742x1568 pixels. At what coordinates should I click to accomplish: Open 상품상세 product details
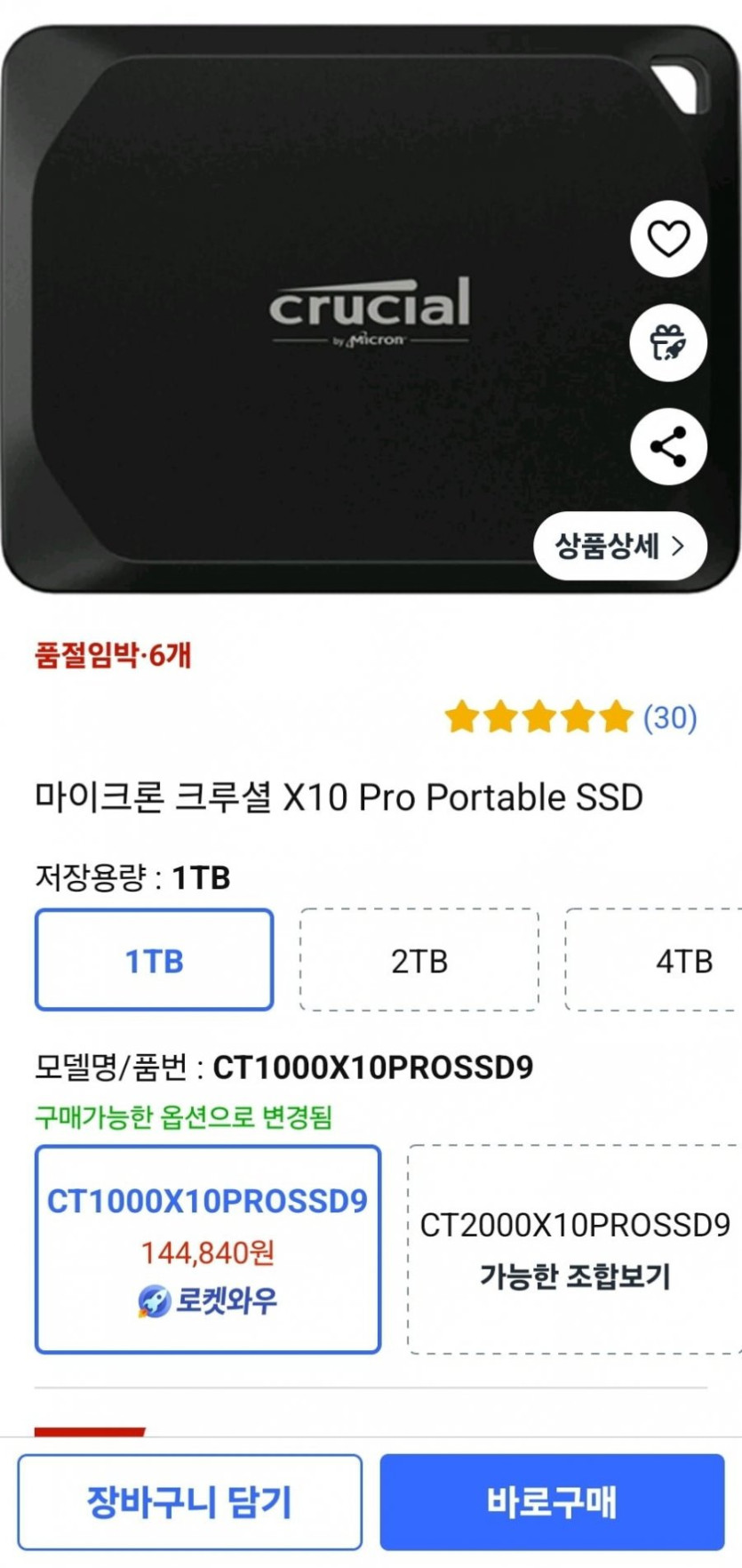click(619, 545)
